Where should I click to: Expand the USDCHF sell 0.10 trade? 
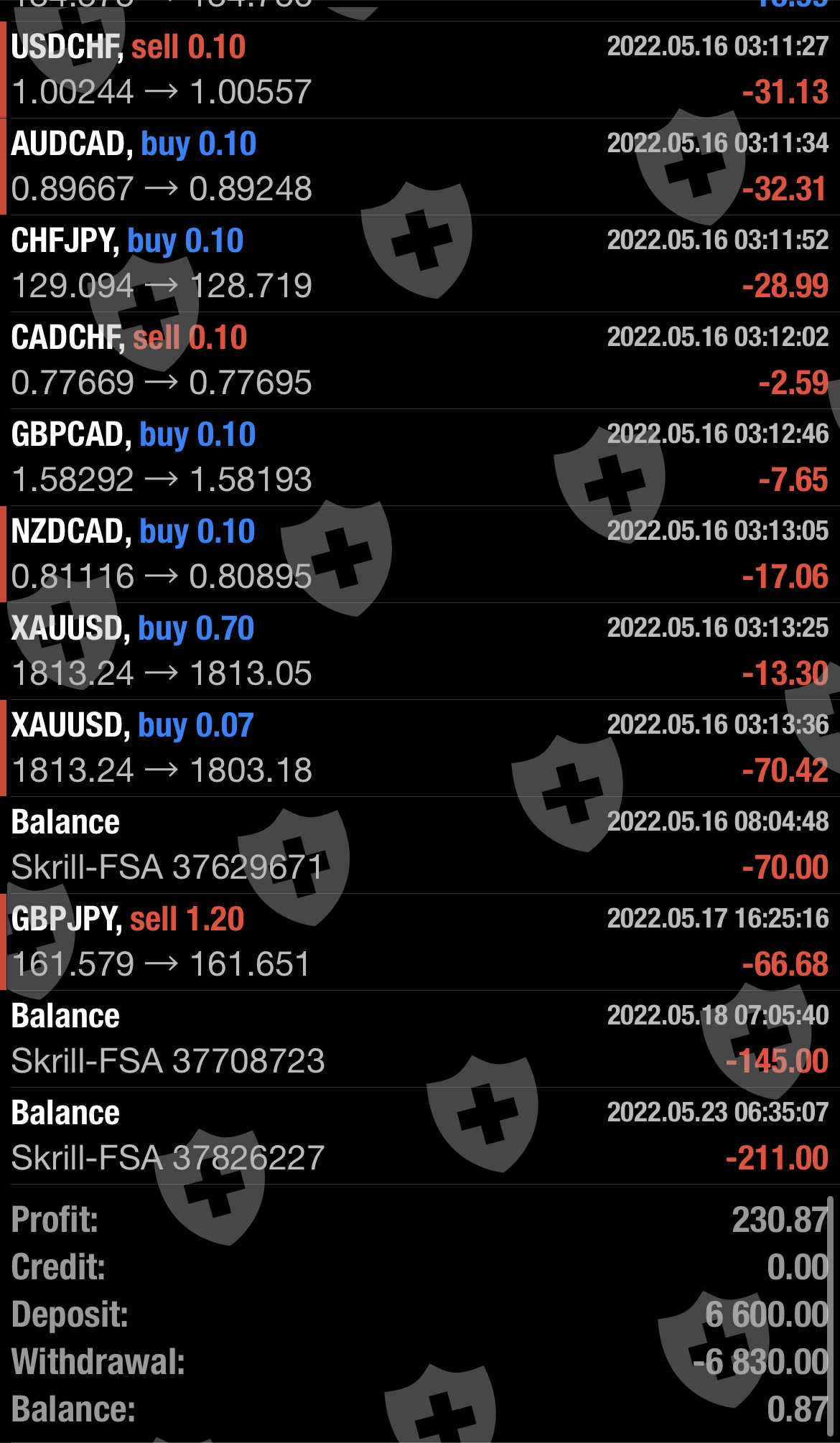point(420,70)
